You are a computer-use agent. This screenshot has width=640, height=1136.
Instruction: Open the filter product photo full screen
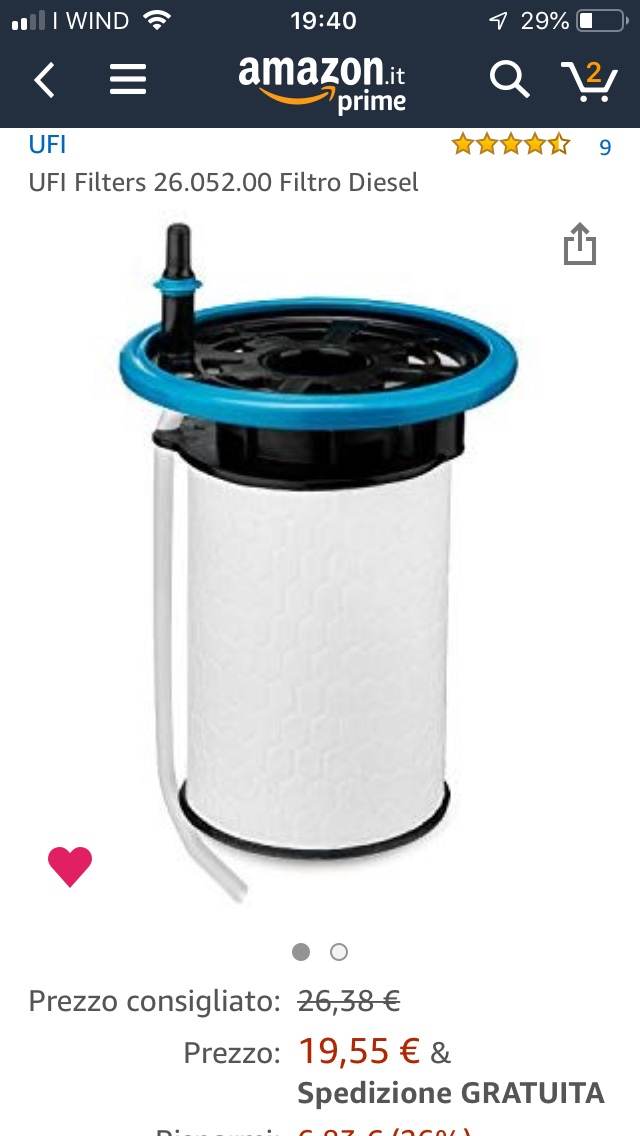[x=318, y=560]
